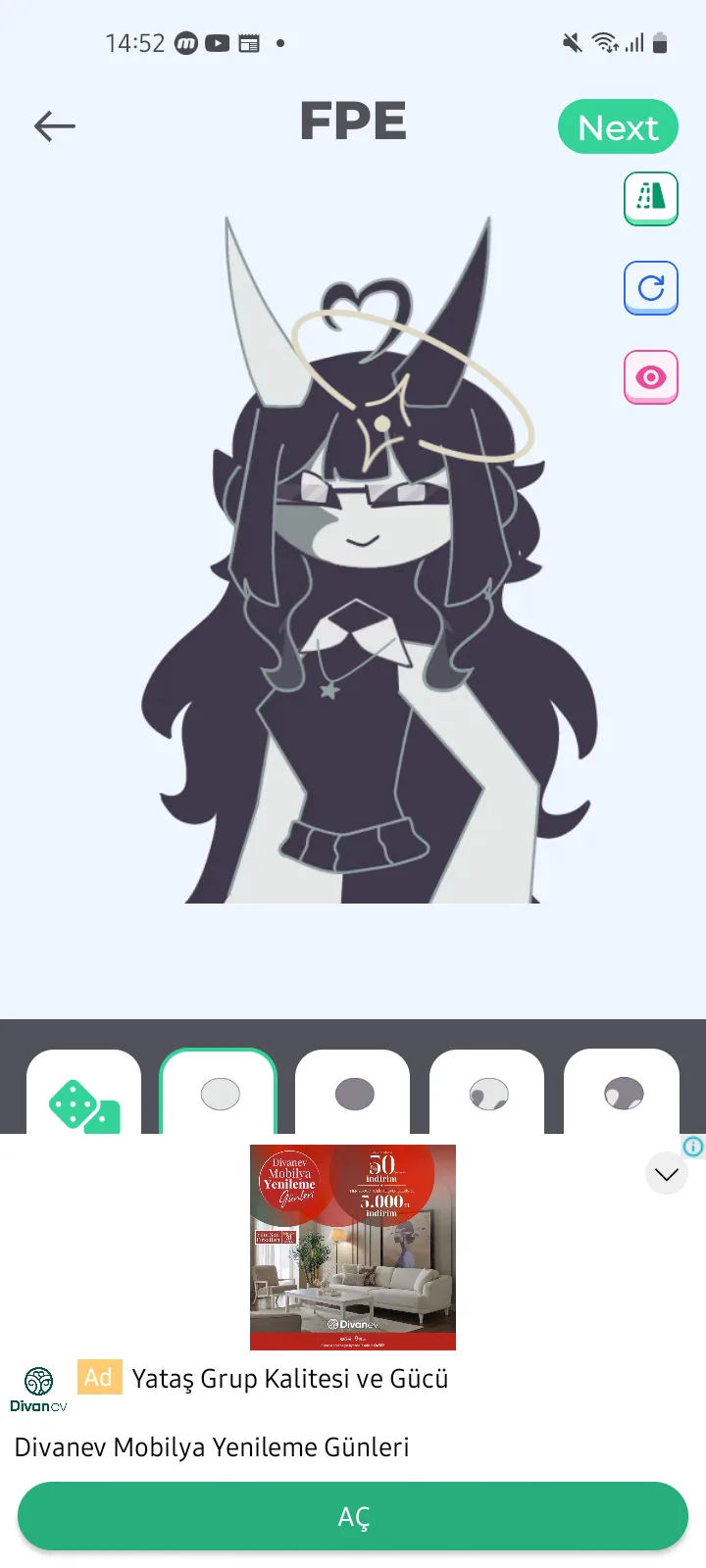Image resolution: width=706 pixels, height=1568 pixels.
Task: Tap the Next button
Action: pos(618,126)
